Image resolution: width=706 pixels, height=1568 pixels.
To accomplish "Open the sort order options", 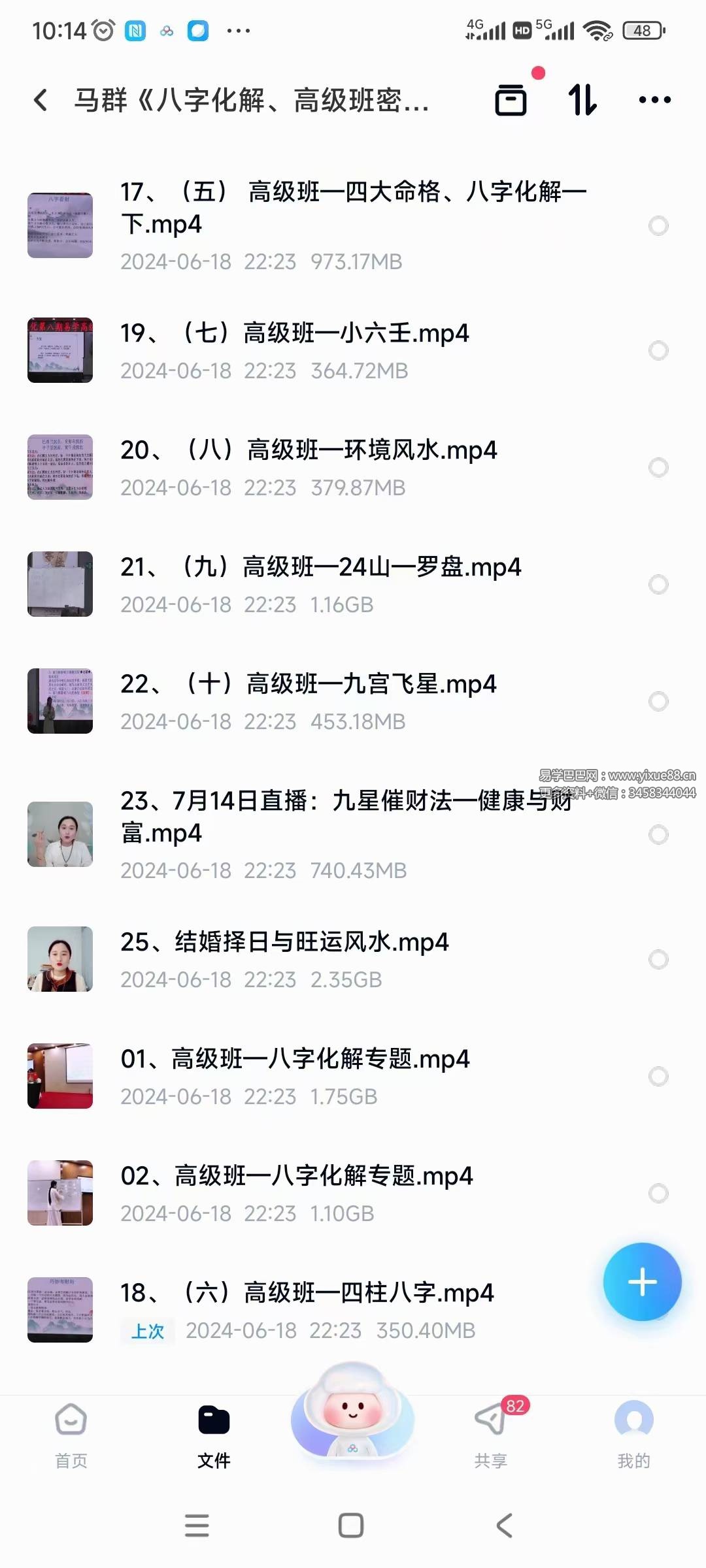I will tap(582, 100).
